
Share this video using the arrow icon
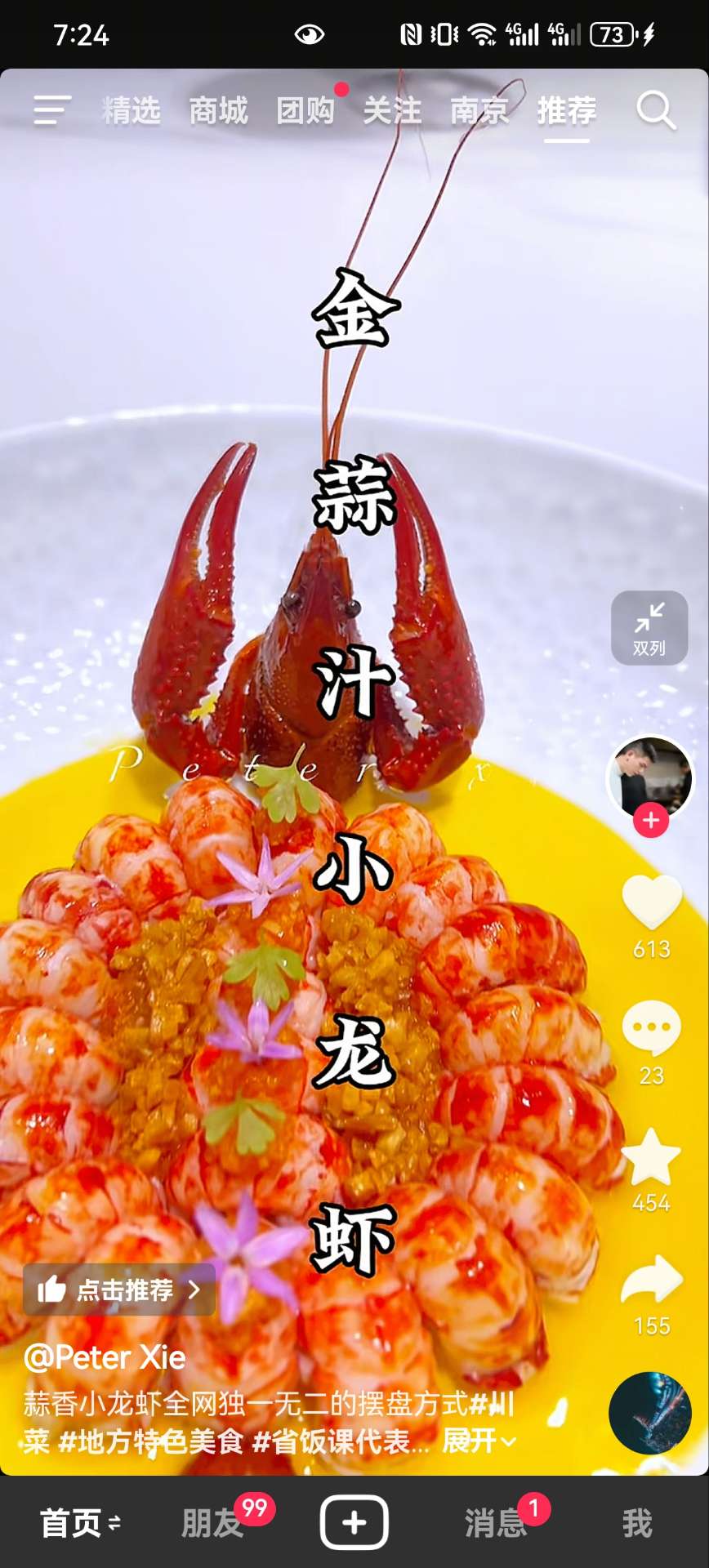click(x=651, y=1281)
